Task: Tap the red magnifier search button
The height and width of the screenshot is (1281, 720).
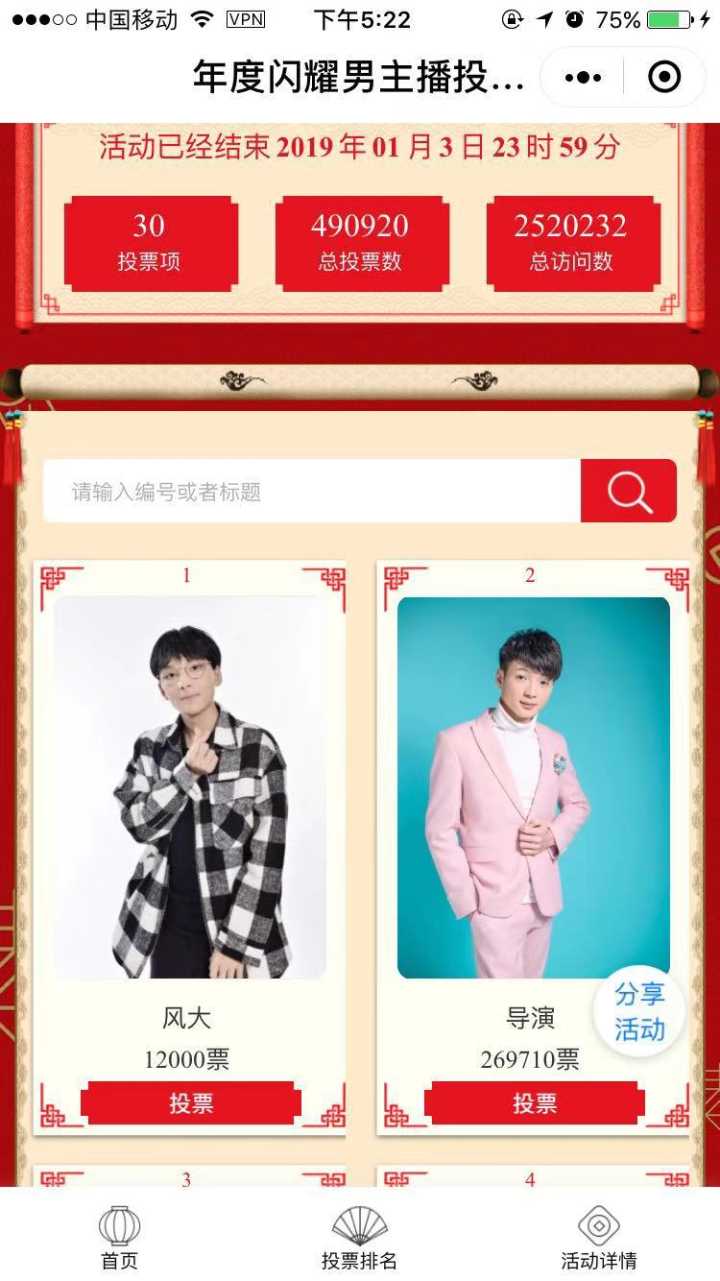Action: tap(629, 491)
